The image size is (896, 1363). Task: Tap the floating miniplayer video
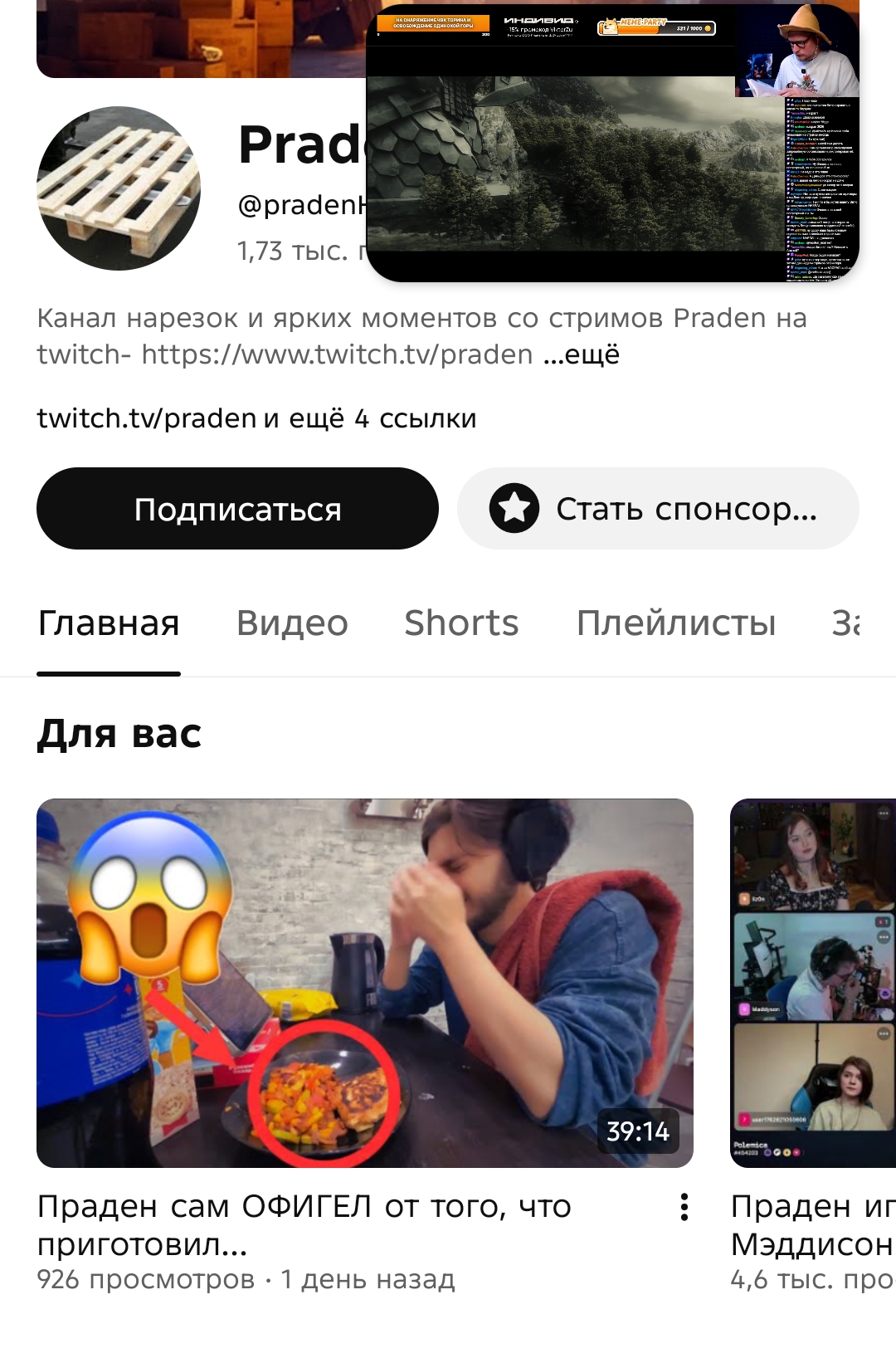(x=612, y=143)
